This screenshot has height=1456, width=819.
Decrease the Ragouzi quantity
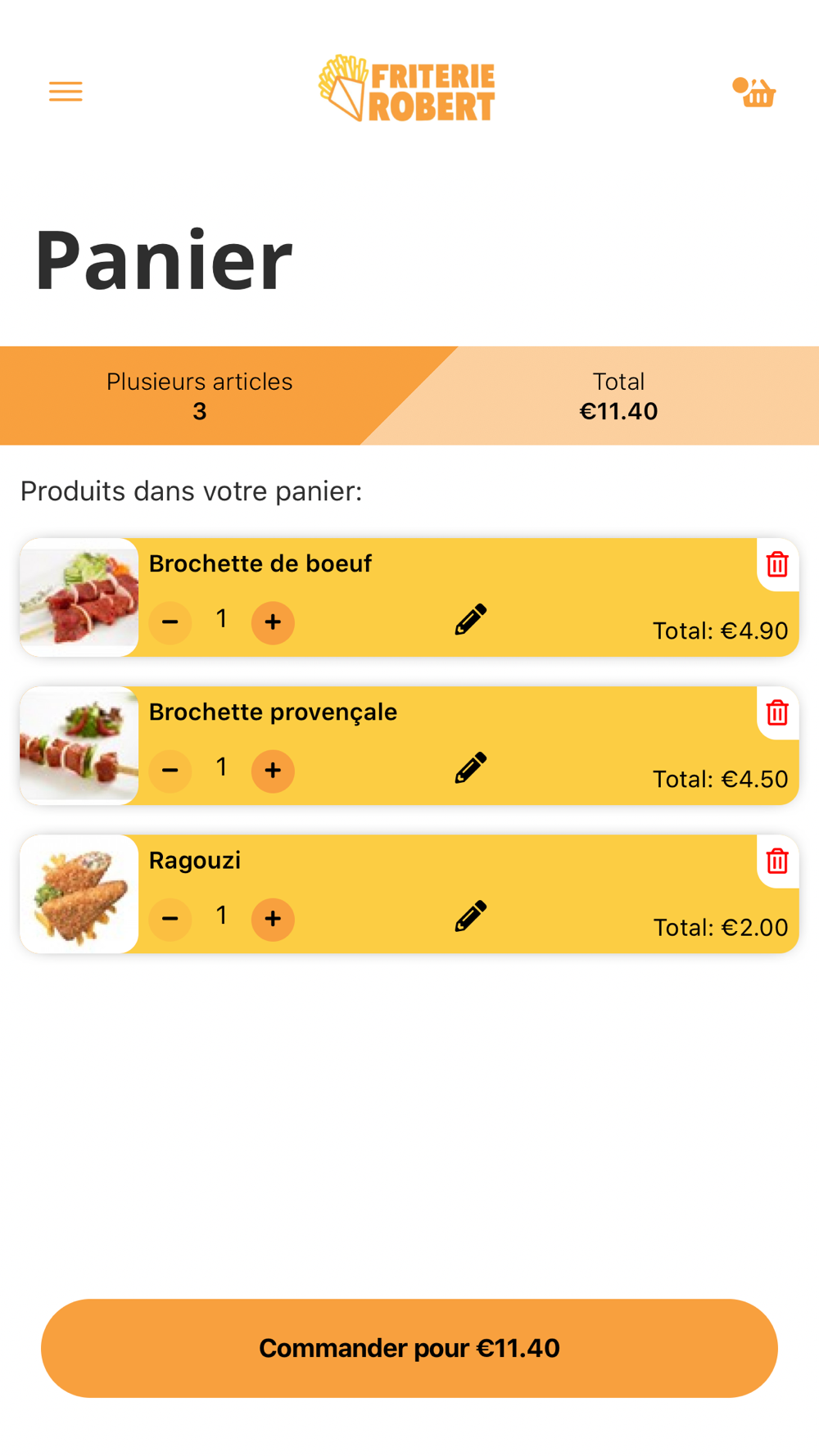tap(170, 919)
